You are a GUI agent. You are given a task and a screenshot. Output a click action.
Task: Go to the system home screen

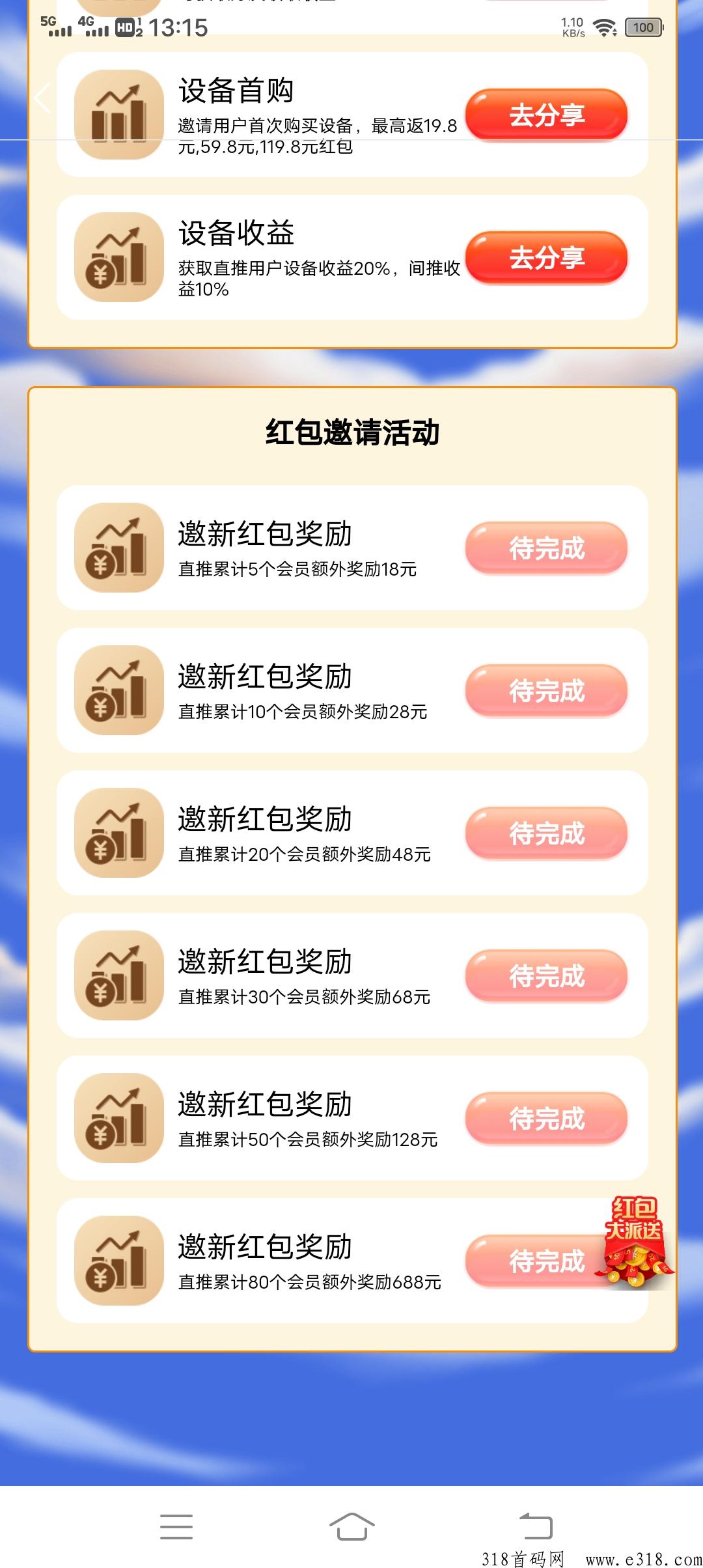click(351, 1526)
